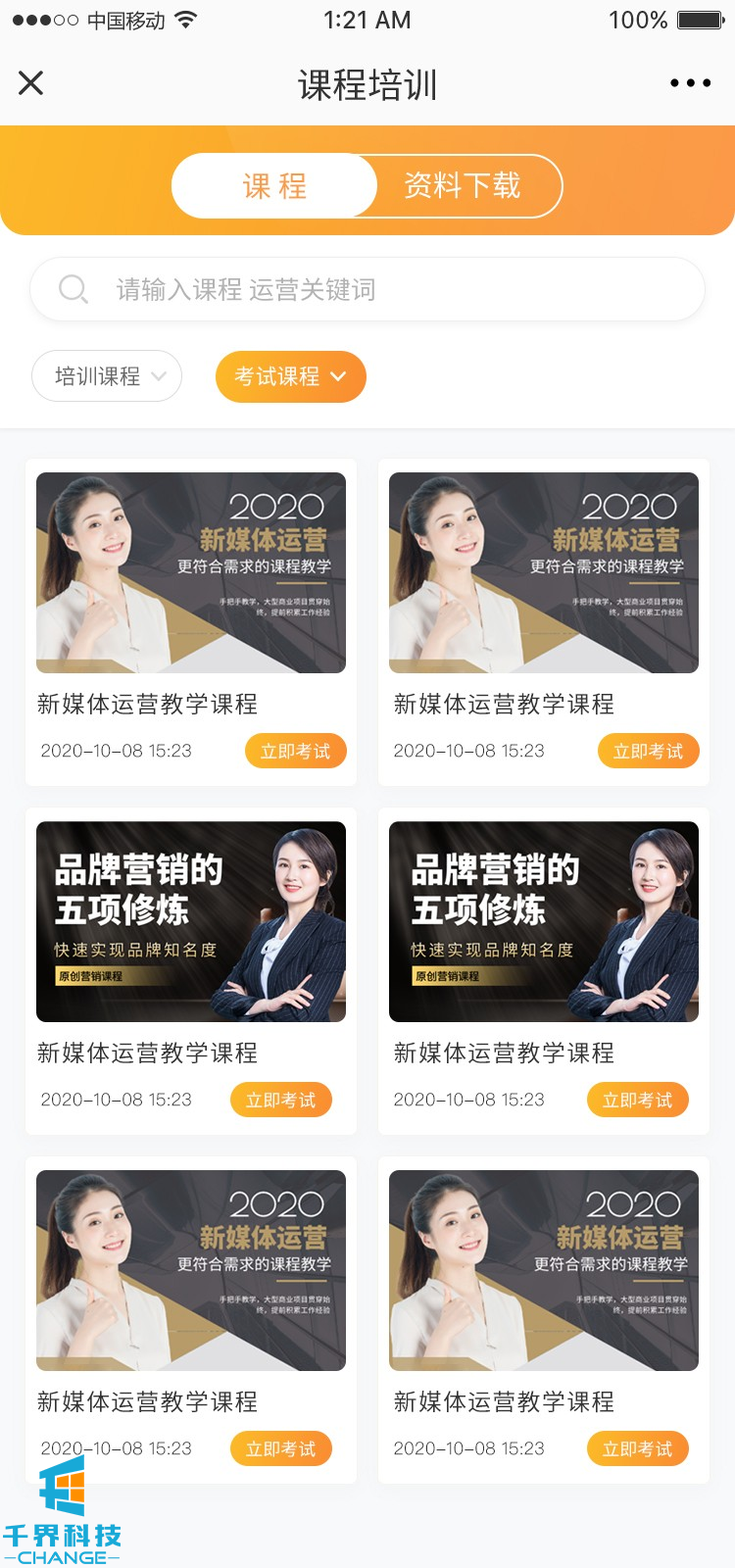
Task: Open the three-dot overflow menu
Action: pos(690,83)
